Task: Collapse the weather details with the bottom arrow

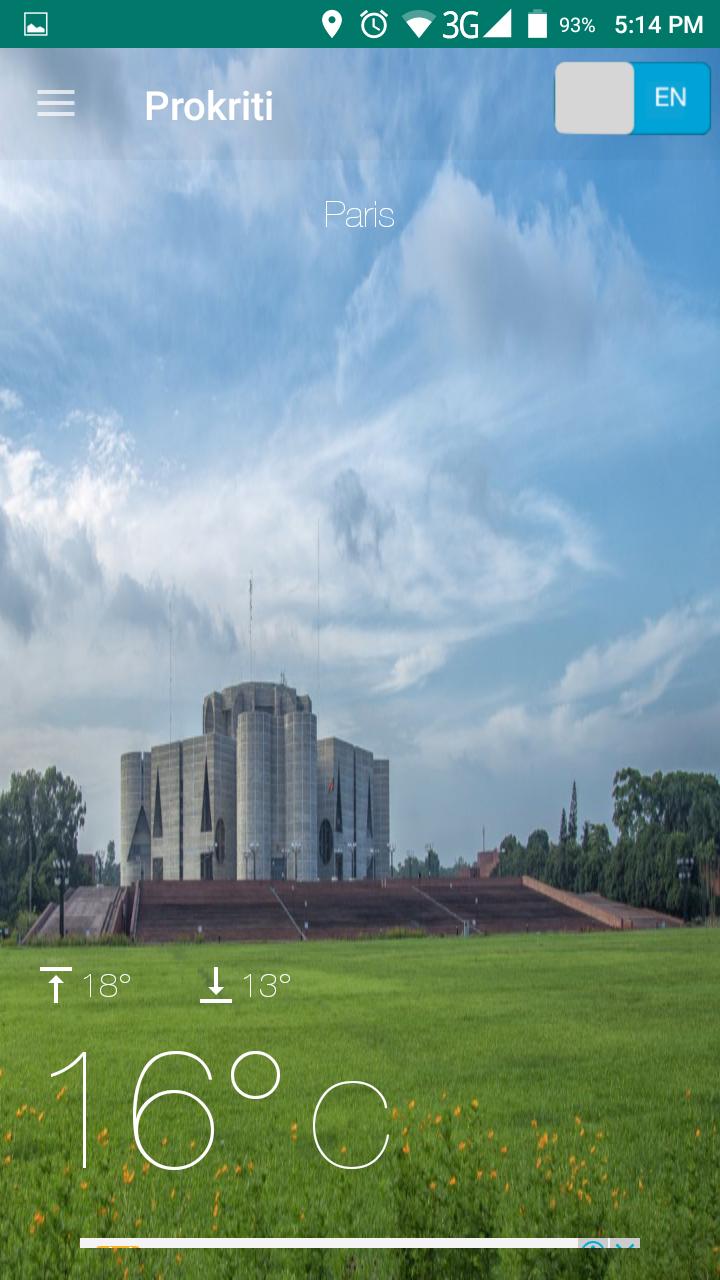Action: (625, 1246)
